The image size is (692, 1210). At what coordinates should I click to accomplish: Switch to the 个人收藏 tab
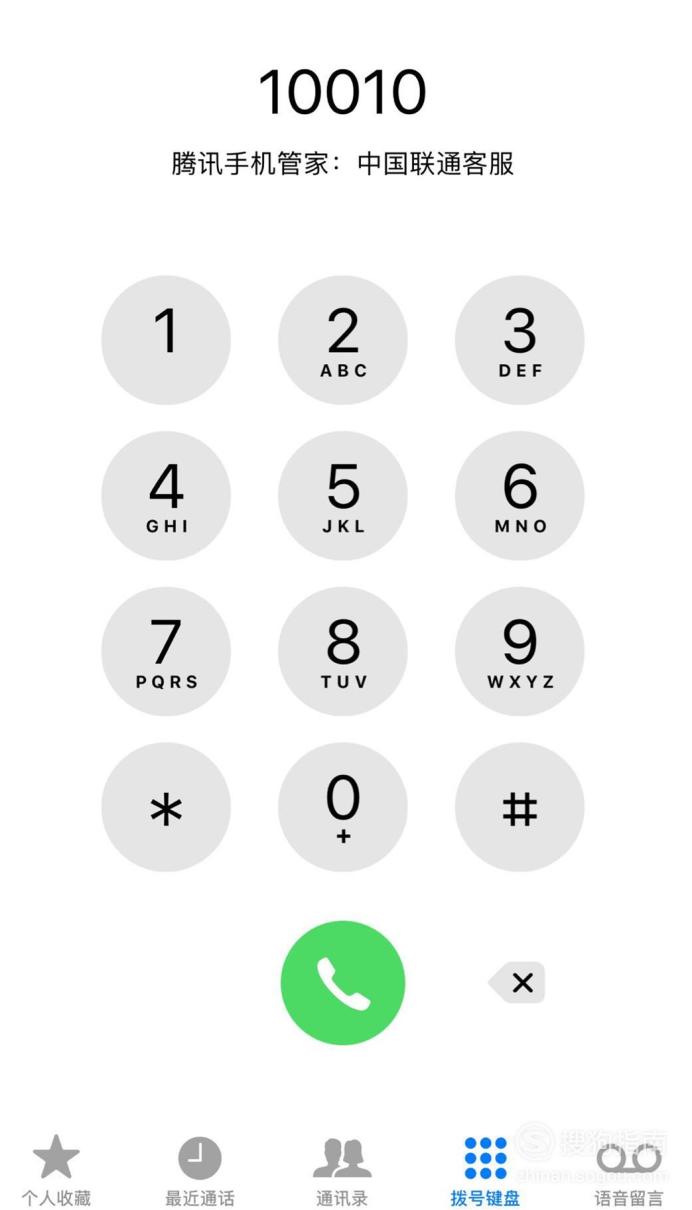(x=56, y=1170)
